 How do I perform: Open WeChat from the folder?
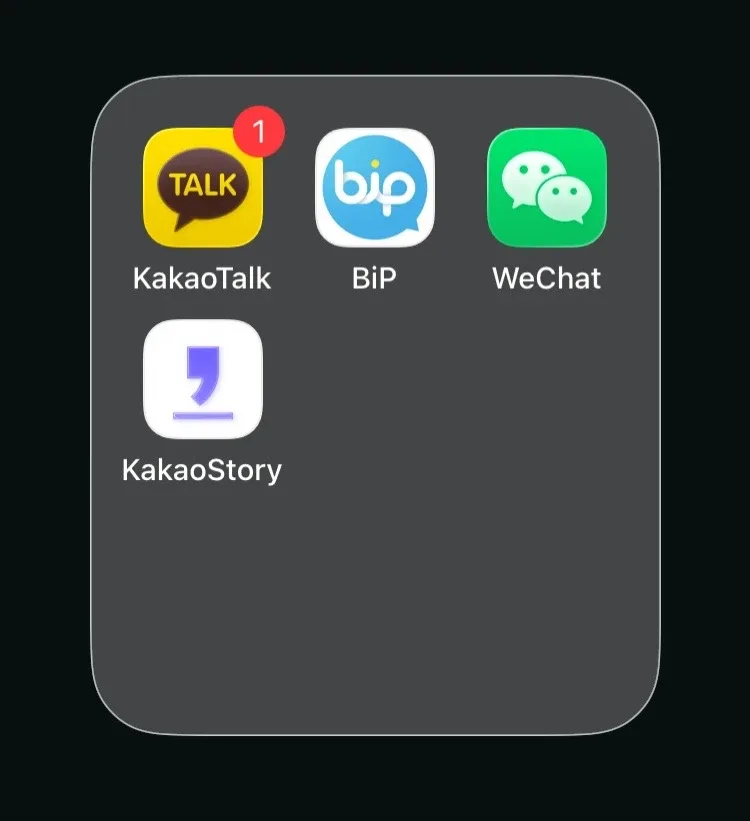pos(547,187)
